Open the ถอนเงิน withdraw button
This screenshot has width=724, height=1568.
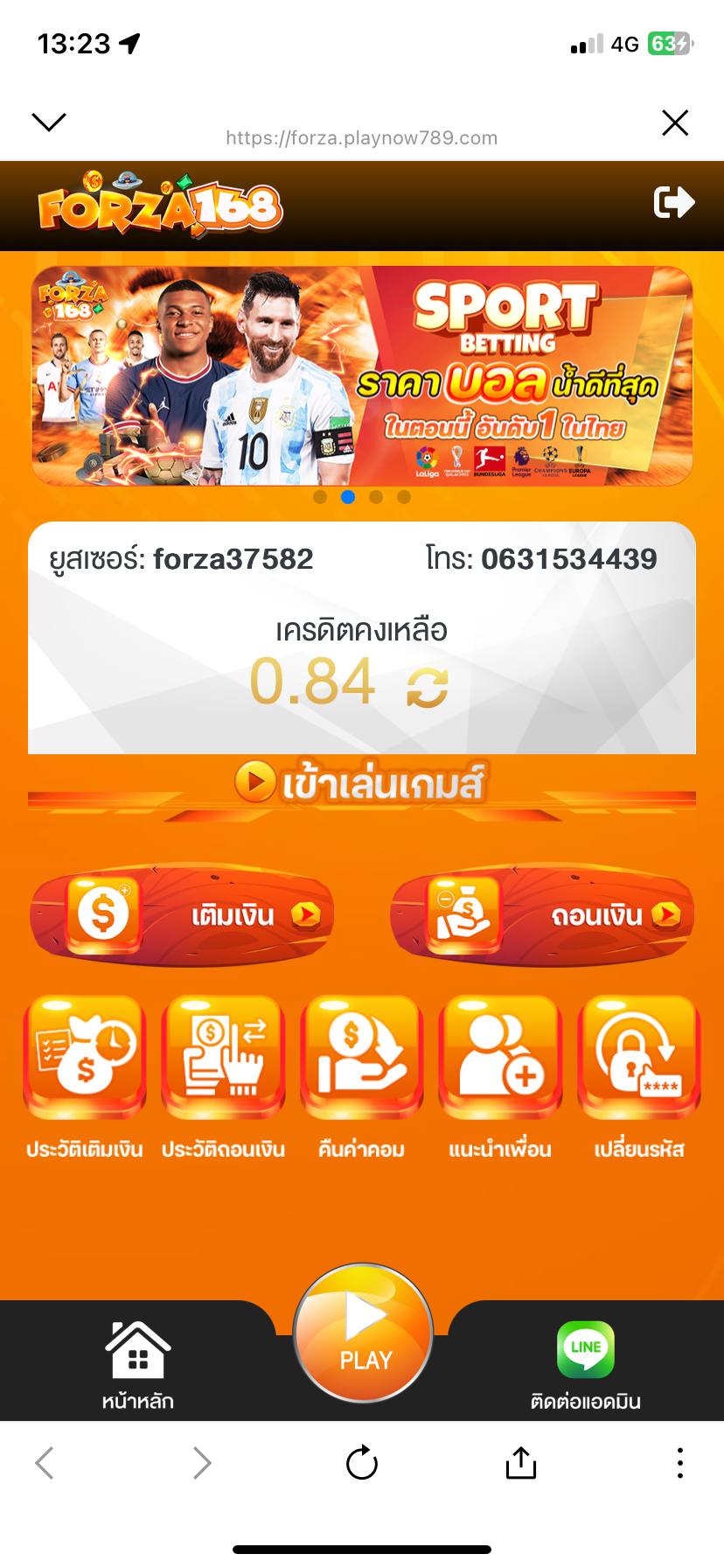click(542, 915)
